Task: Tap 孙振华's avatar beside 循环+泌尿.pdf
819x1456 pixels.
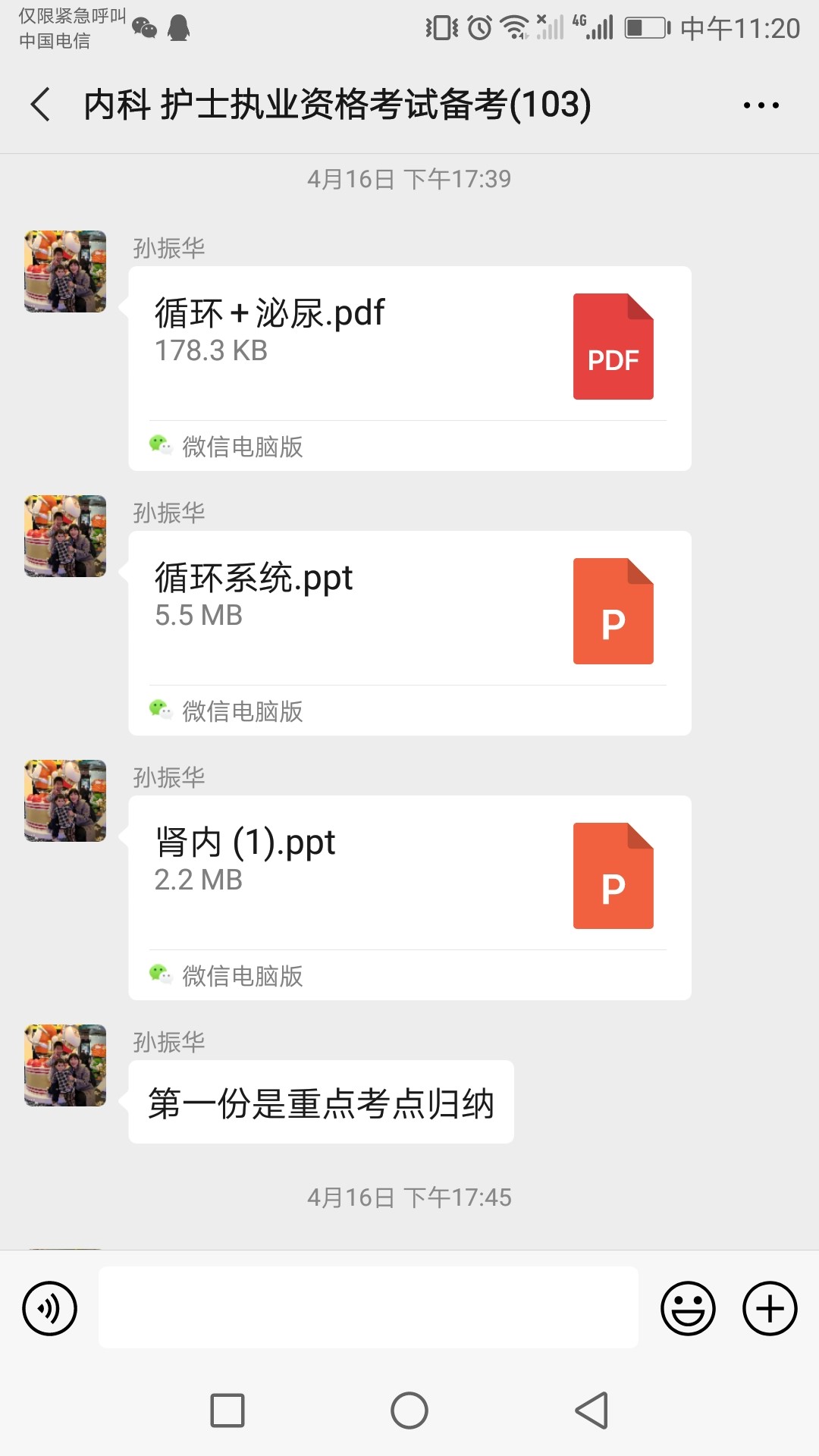Action: pos(65,271)
